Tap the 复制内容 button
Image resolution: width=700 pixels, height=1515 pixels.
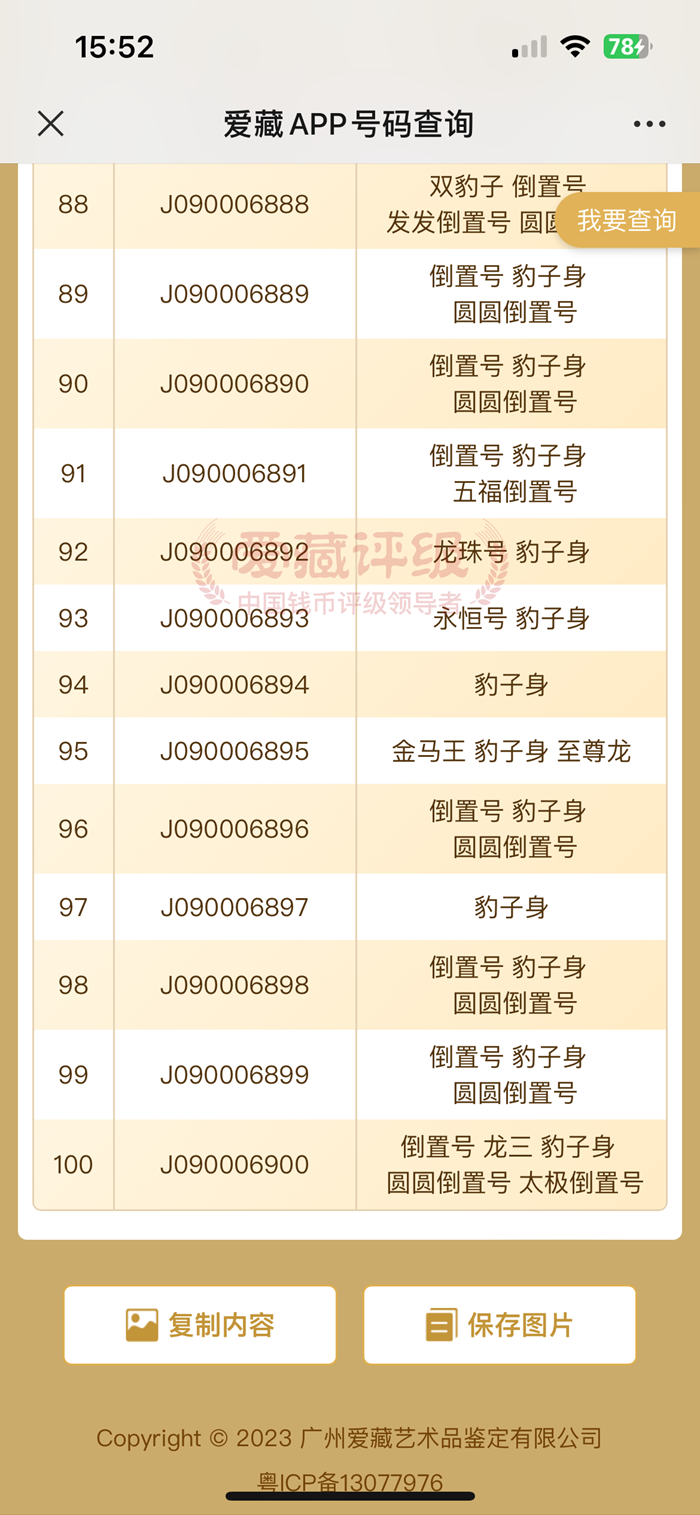pyautogui.click(x=200, y=1325)
